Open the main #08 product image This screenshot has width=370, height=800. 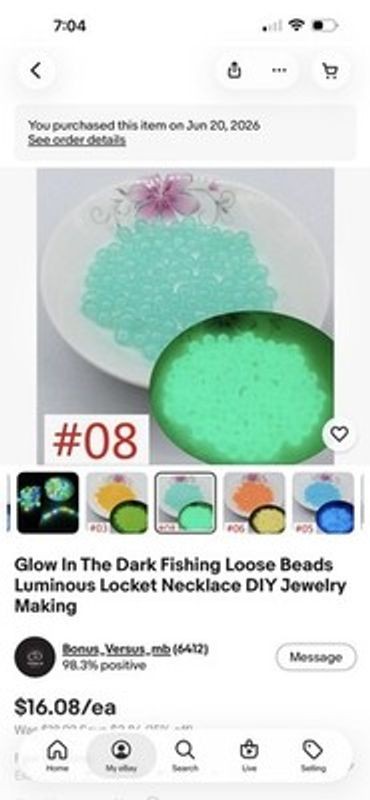tap(185, 316)
